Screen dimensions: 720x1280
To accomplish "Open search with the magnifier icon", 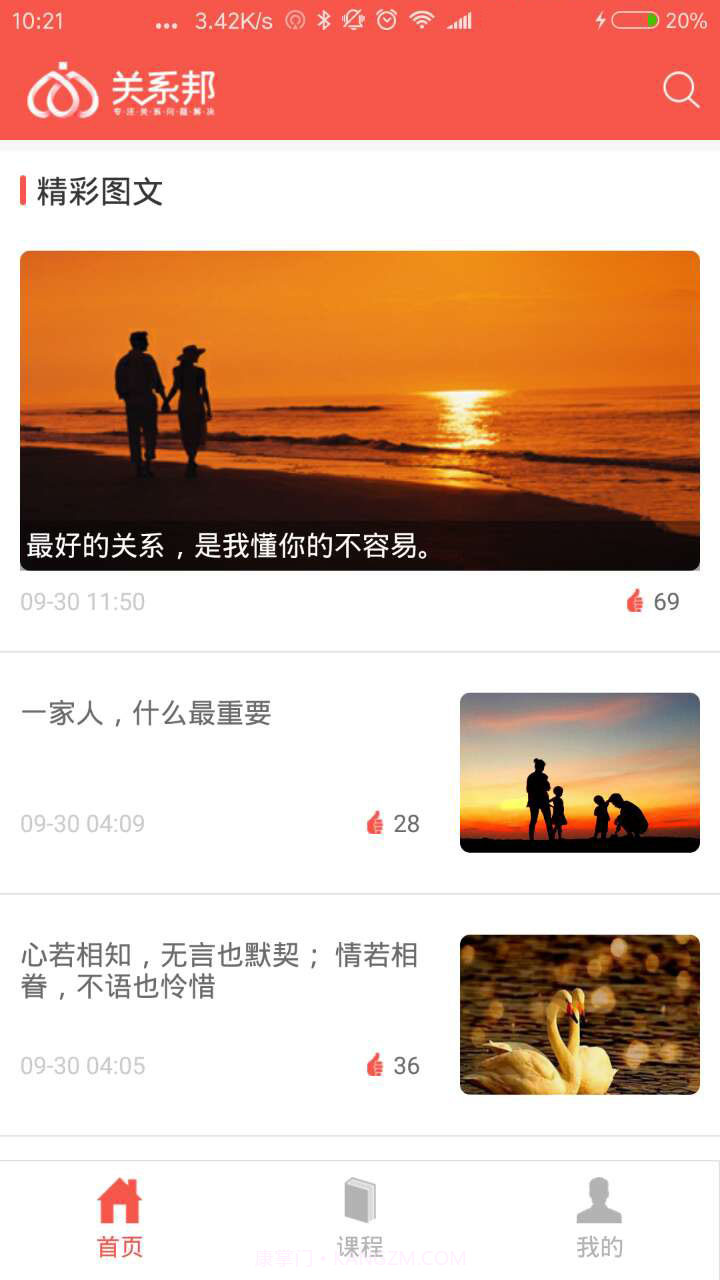I will click(x=681, y=89).
